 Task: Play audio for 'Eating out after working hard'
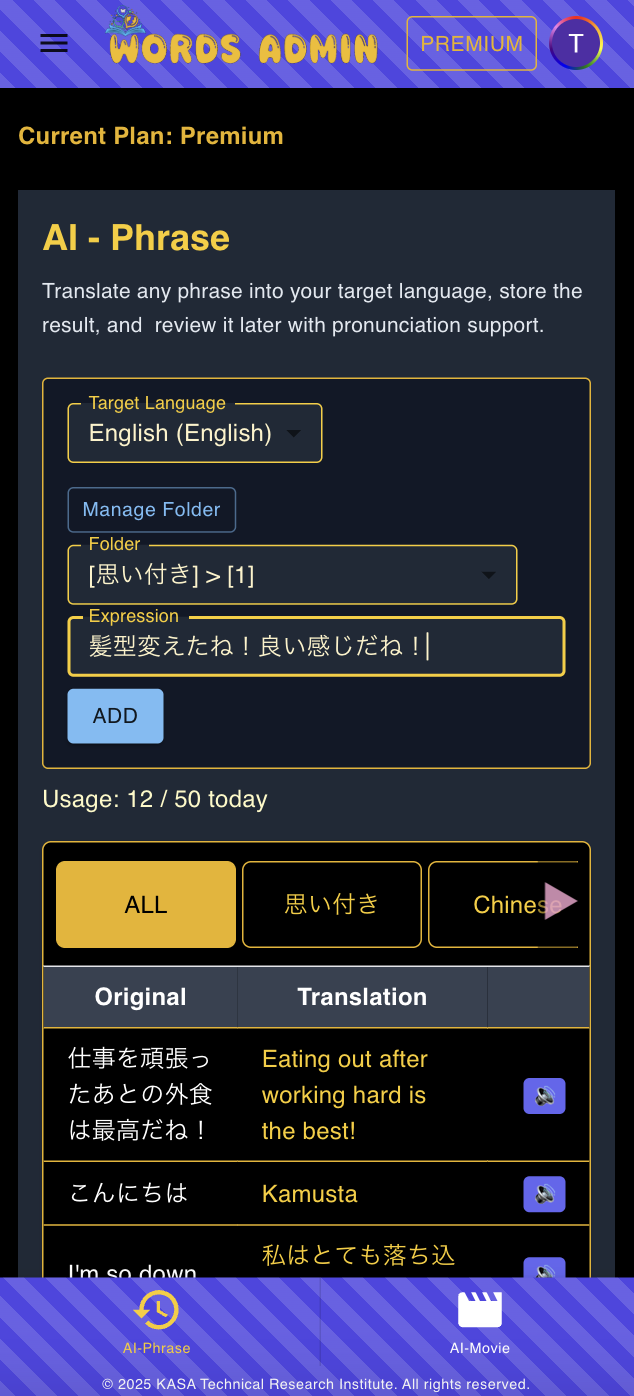pyautogui.click(x=544, y=1096)
